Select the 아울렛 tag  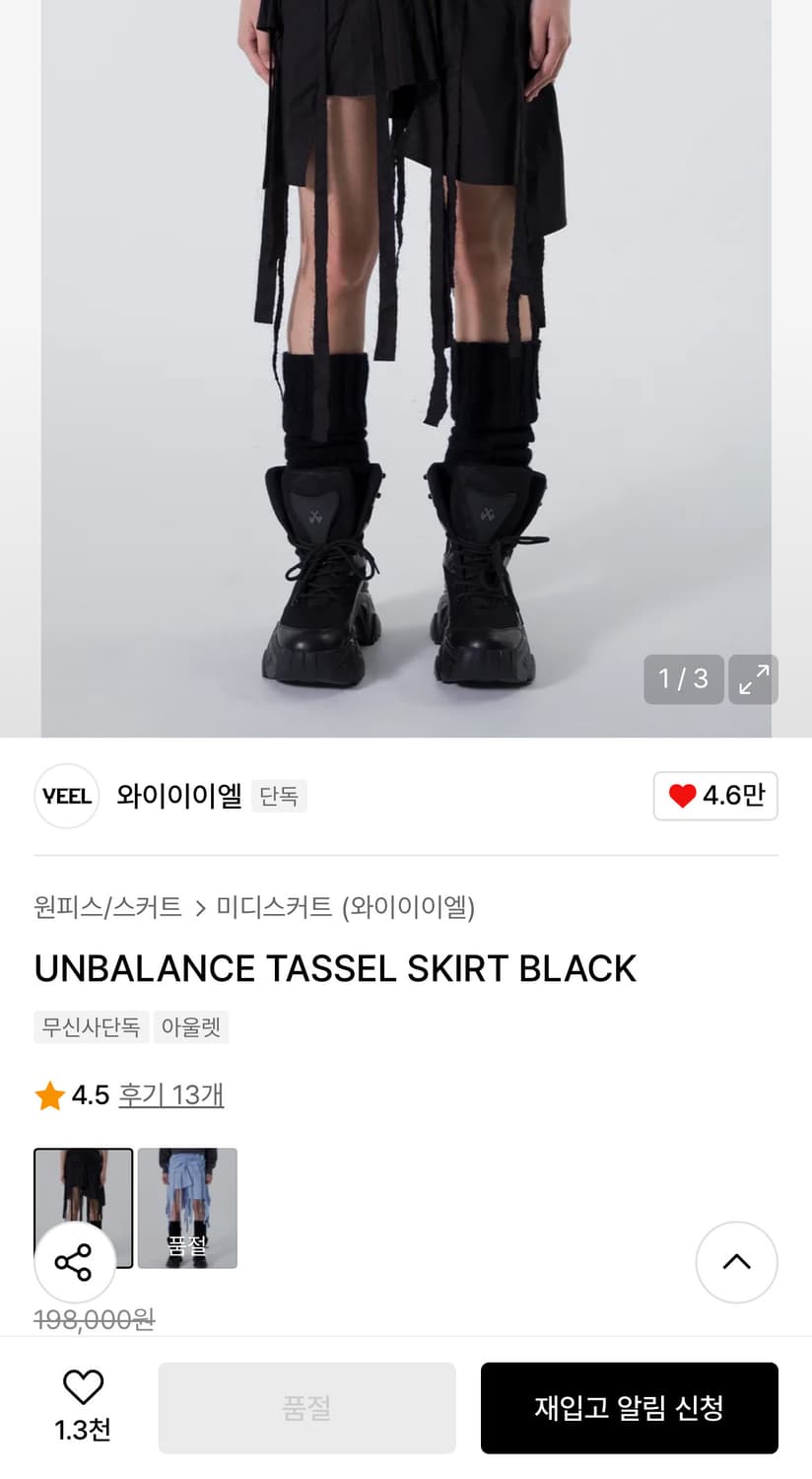click(191, 1026)
